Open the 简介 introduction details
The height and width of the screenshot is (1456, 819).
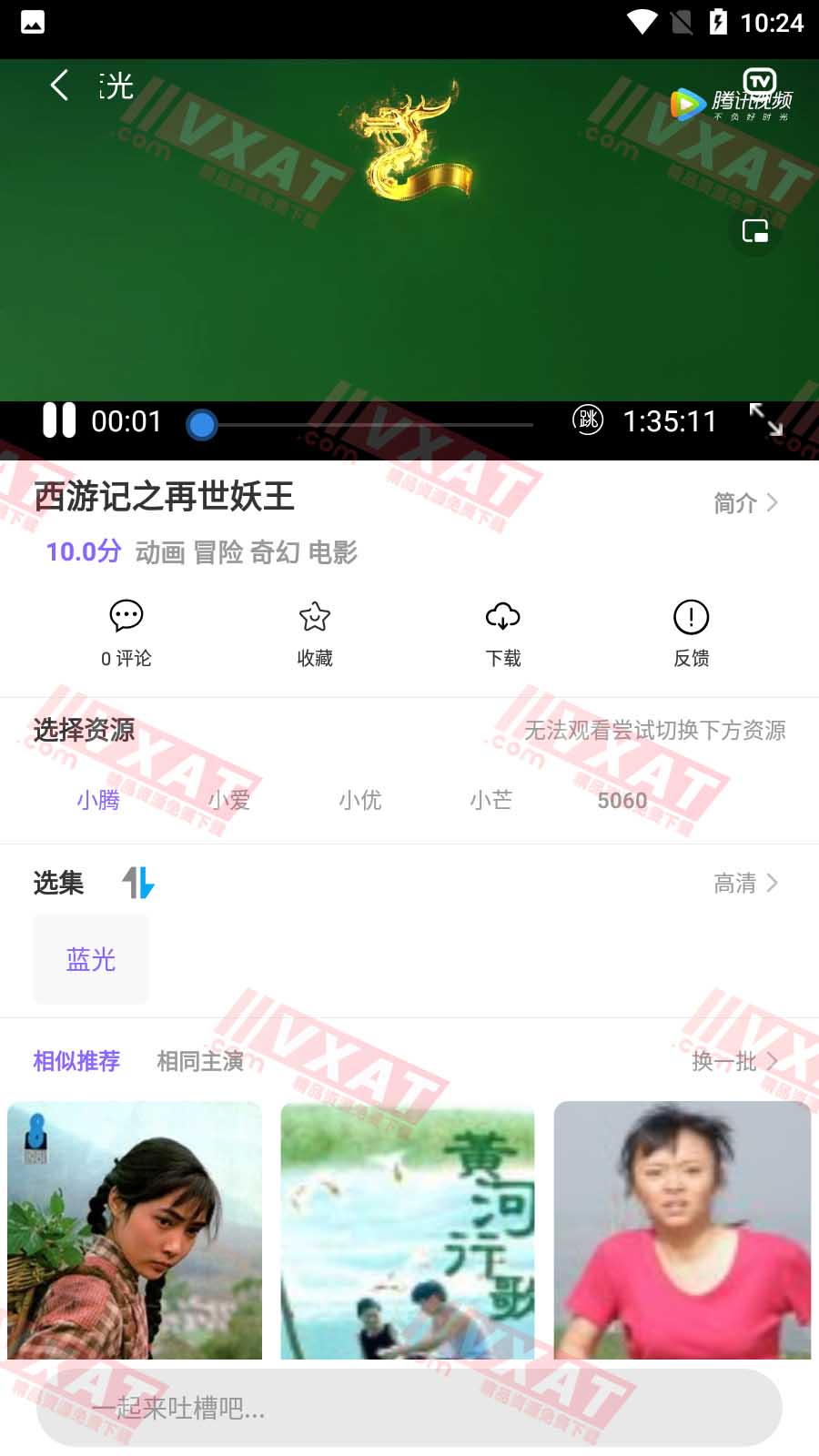point(745,502)
